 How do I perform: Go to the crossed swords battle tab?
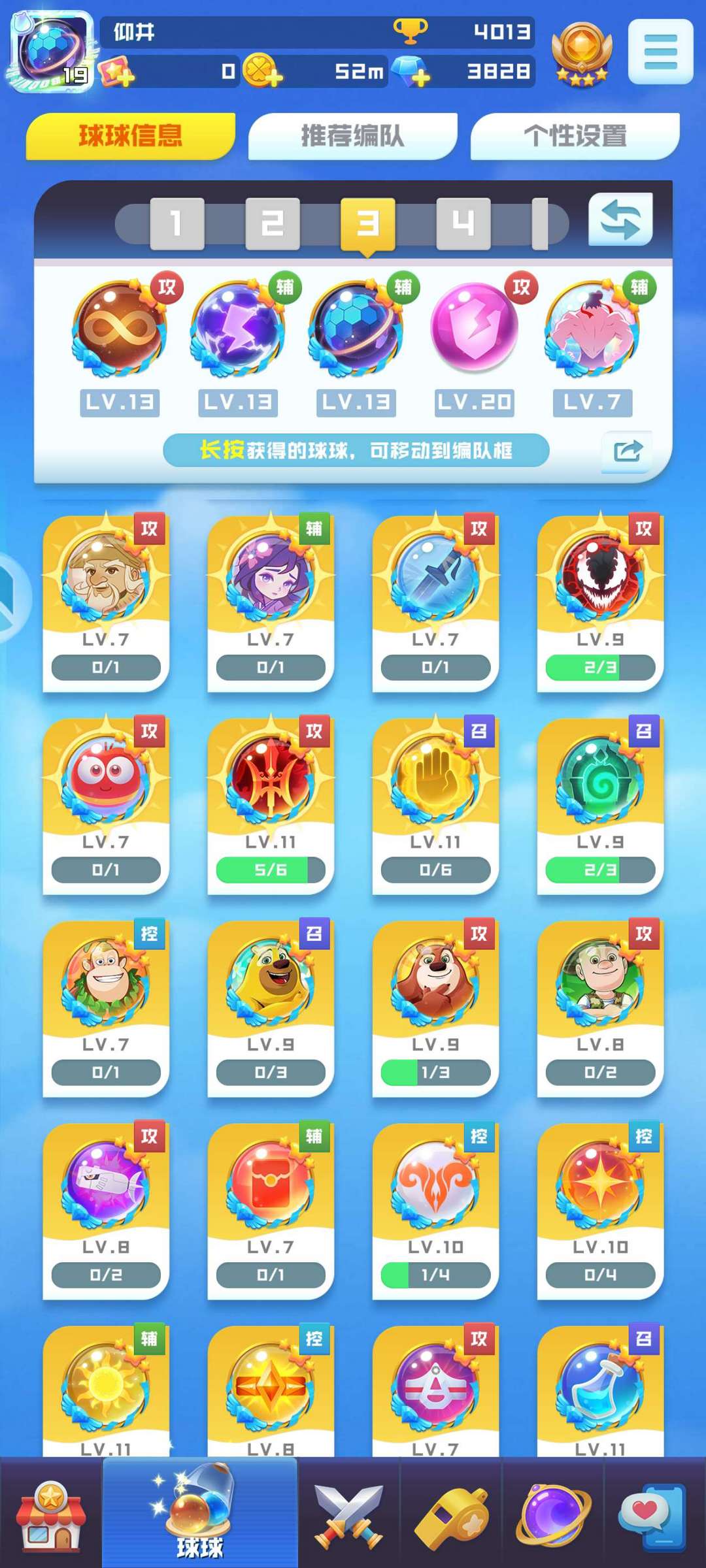click(348, 1516)
